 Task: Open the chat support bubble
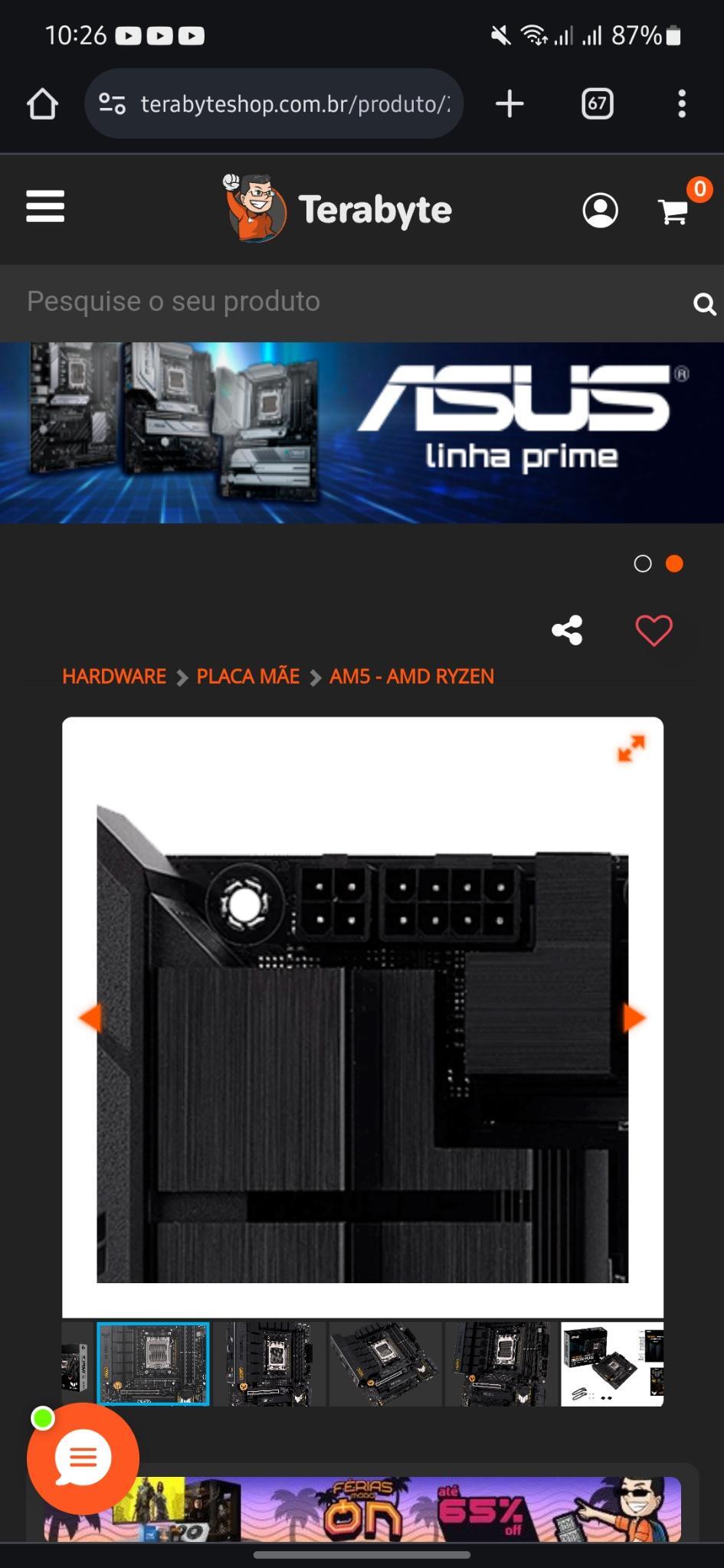coord(83,1458)
